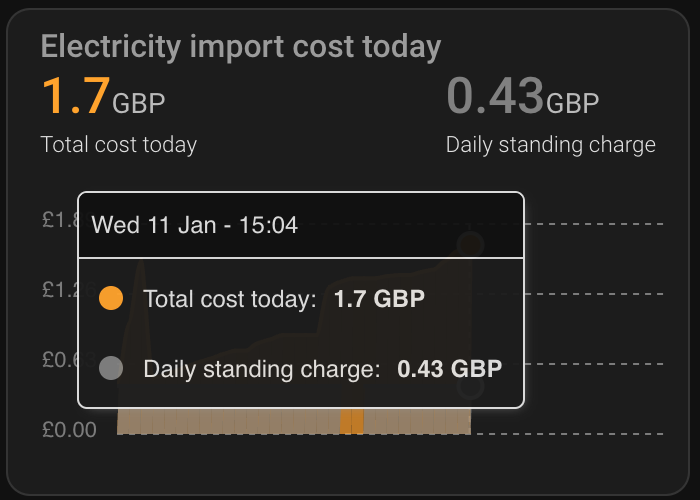
Task: Open the Electricity import cost today card
Action: [x=241, y=47]
